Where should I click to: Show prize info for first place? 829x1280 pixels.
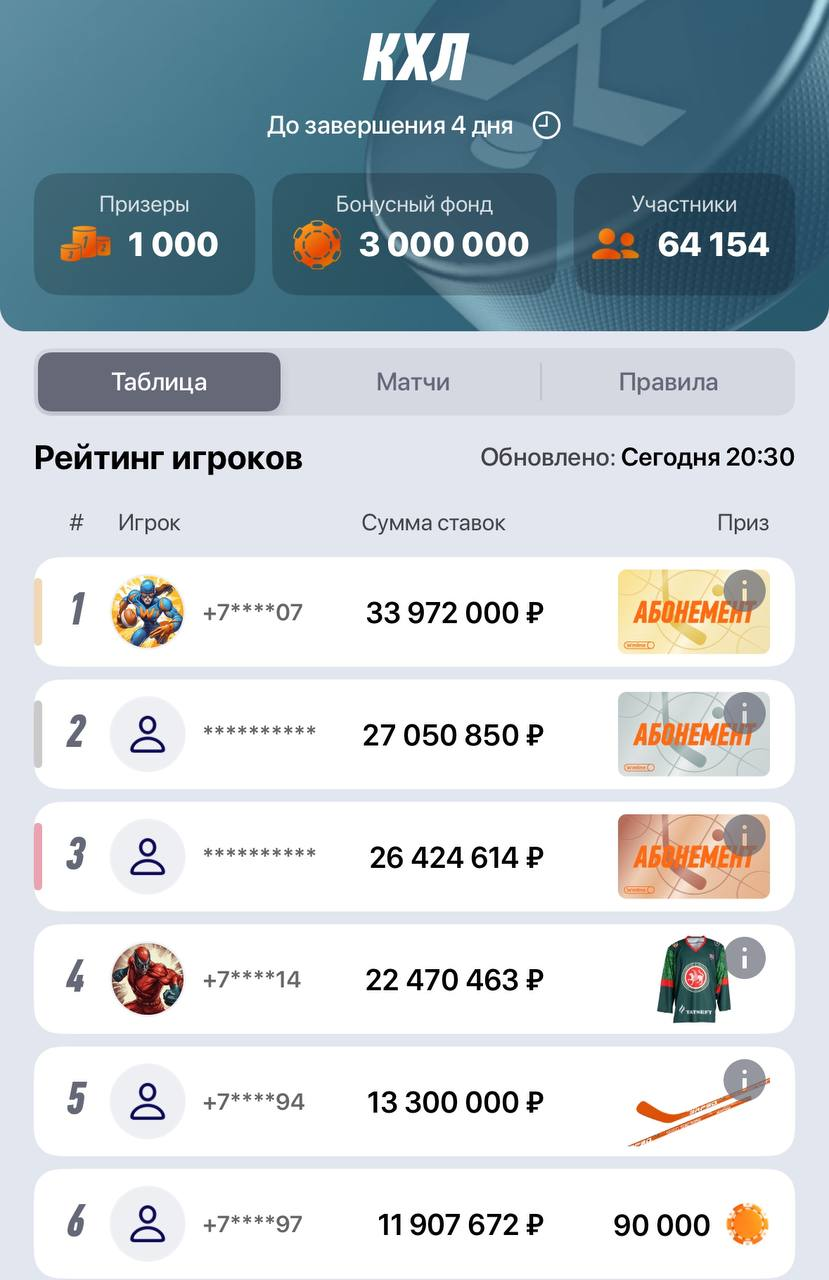(x=744, y=591)
